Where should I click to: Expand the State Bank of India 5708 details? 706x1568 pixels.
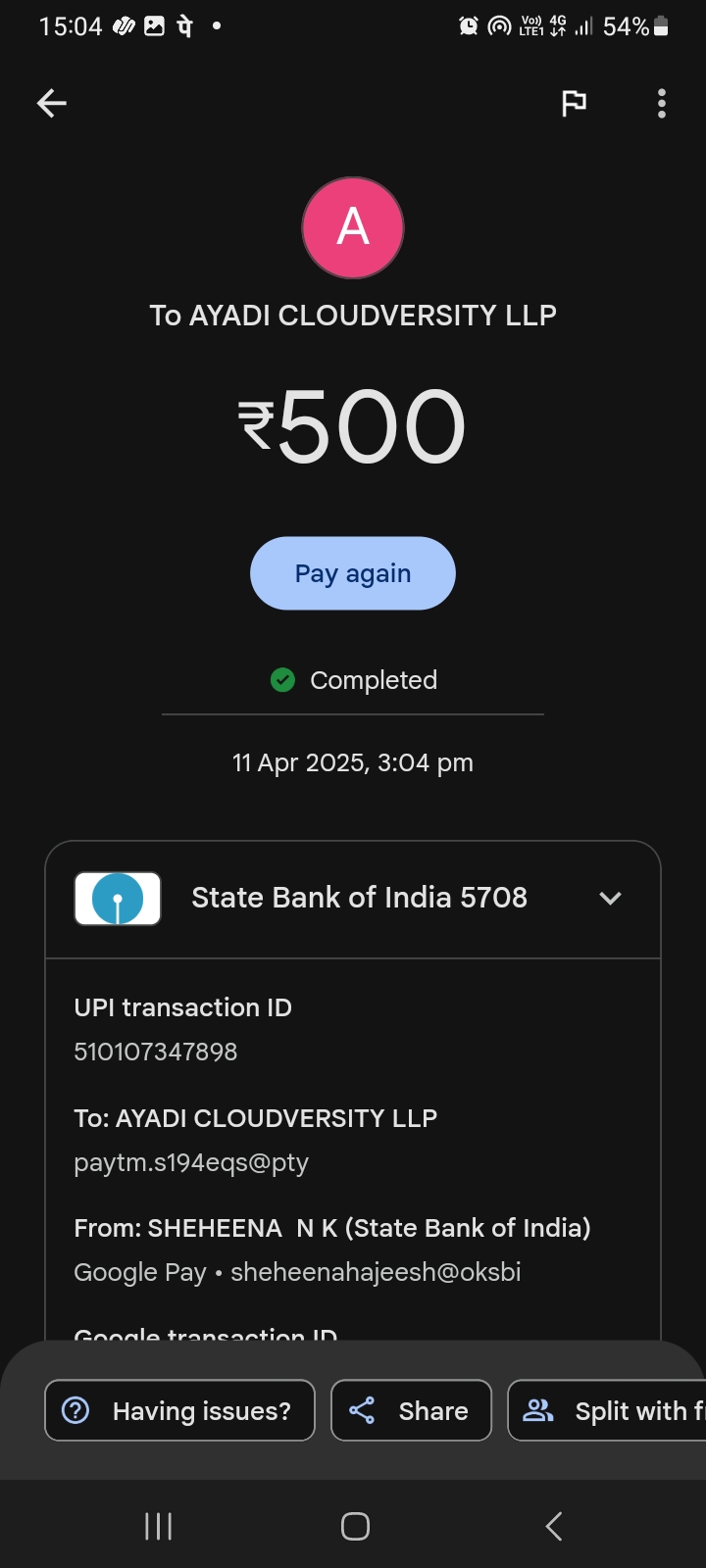tap(610, 898)
